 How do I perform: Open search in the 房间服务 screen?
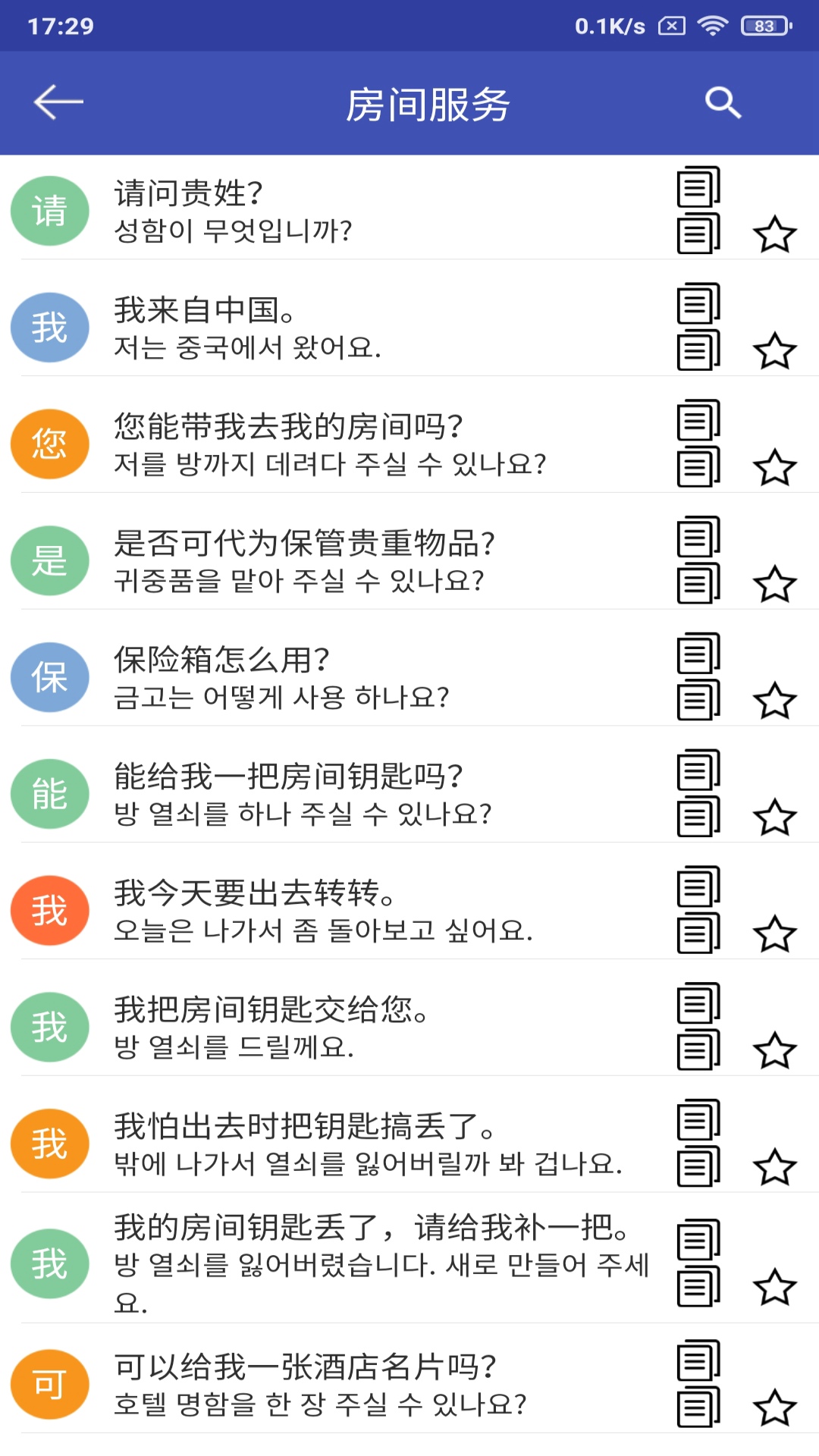tap(720, 102)
